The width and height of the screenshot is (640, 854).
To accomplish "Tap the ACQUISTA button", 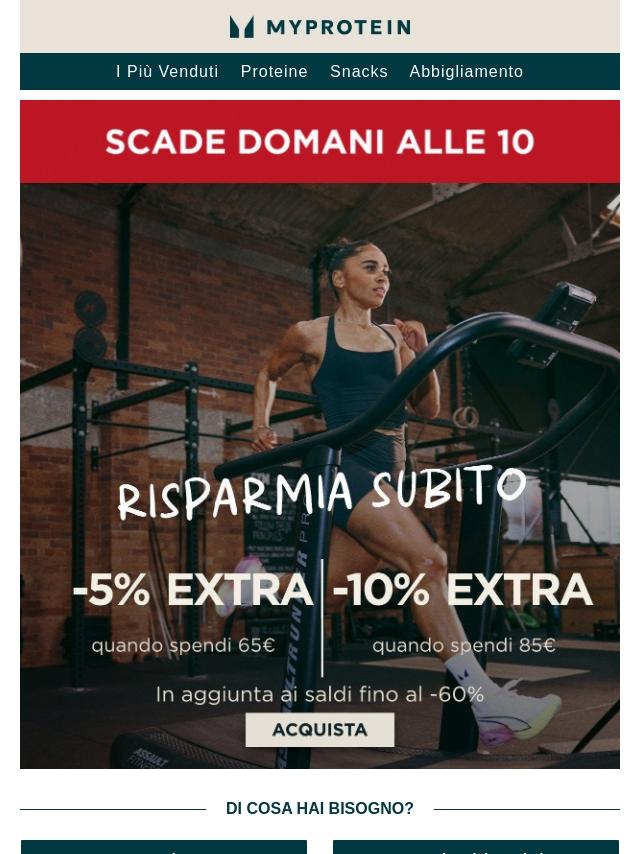I will (320, 730).
